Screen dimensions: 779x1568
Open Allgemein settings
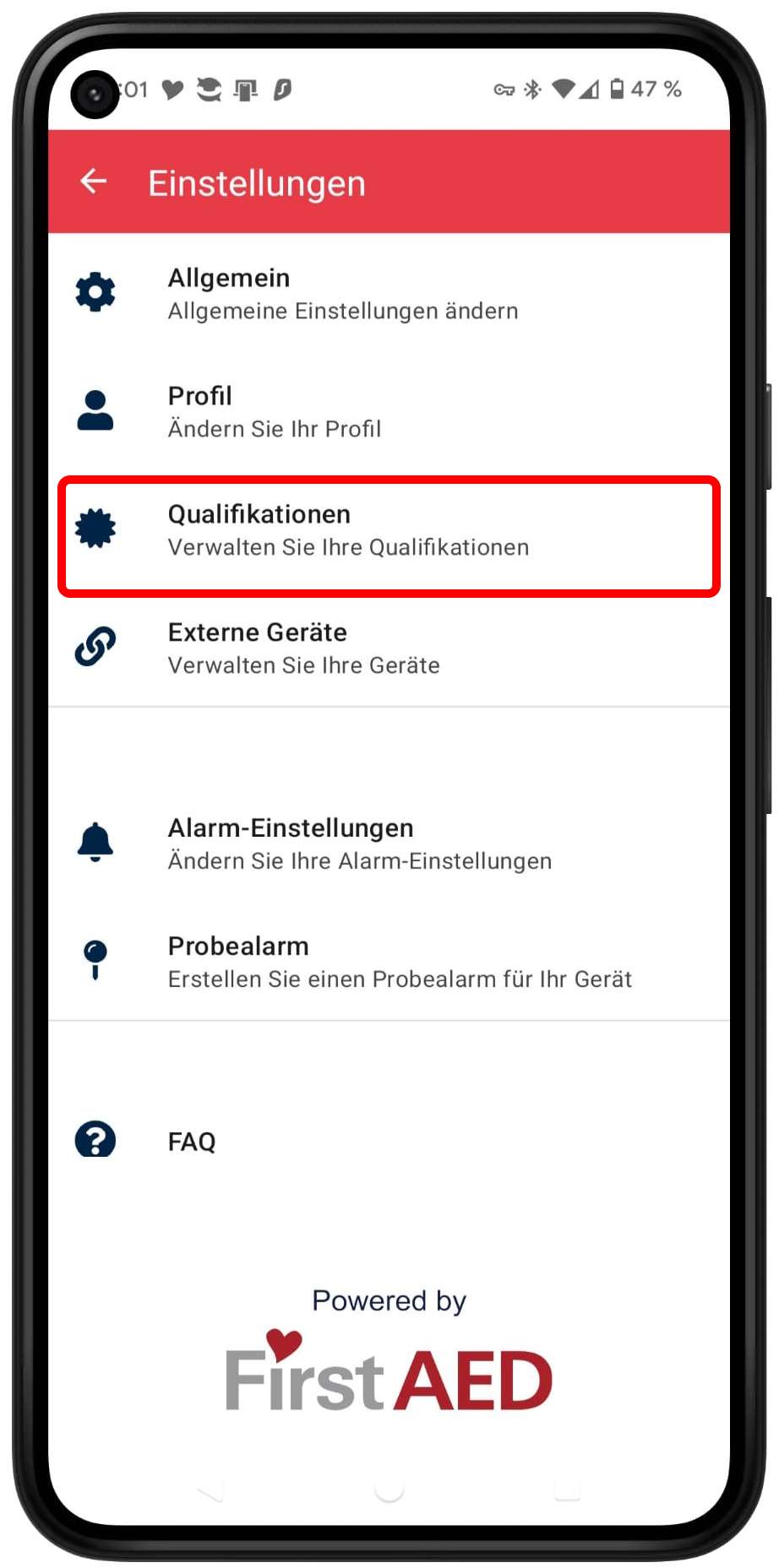(389, 293)
